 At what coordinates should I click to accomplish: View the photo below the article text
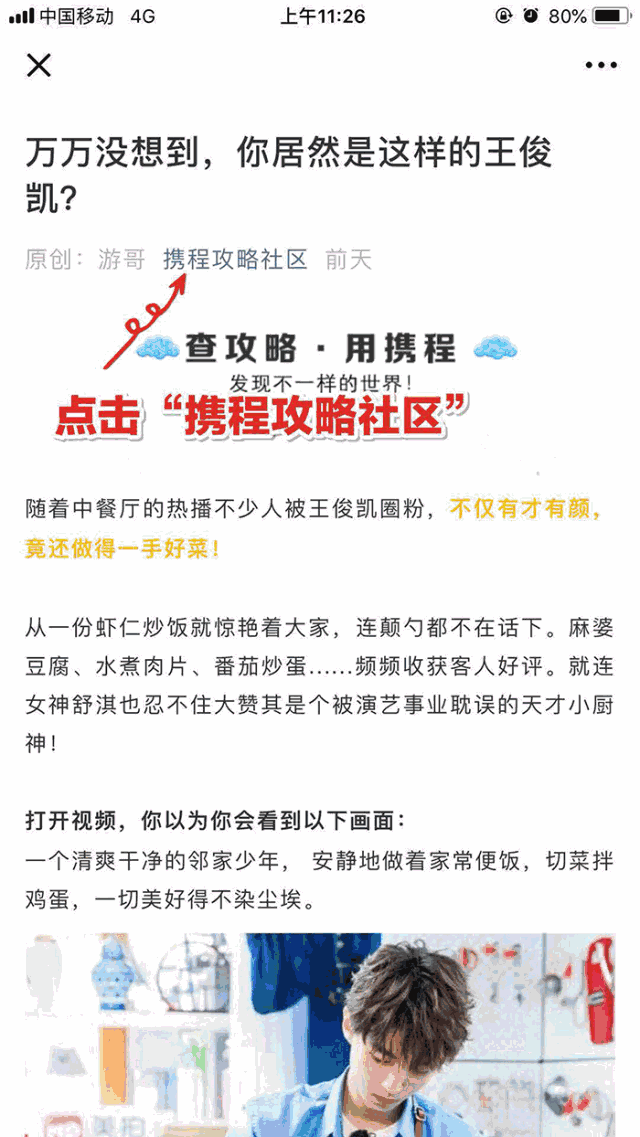point(320,1034)
